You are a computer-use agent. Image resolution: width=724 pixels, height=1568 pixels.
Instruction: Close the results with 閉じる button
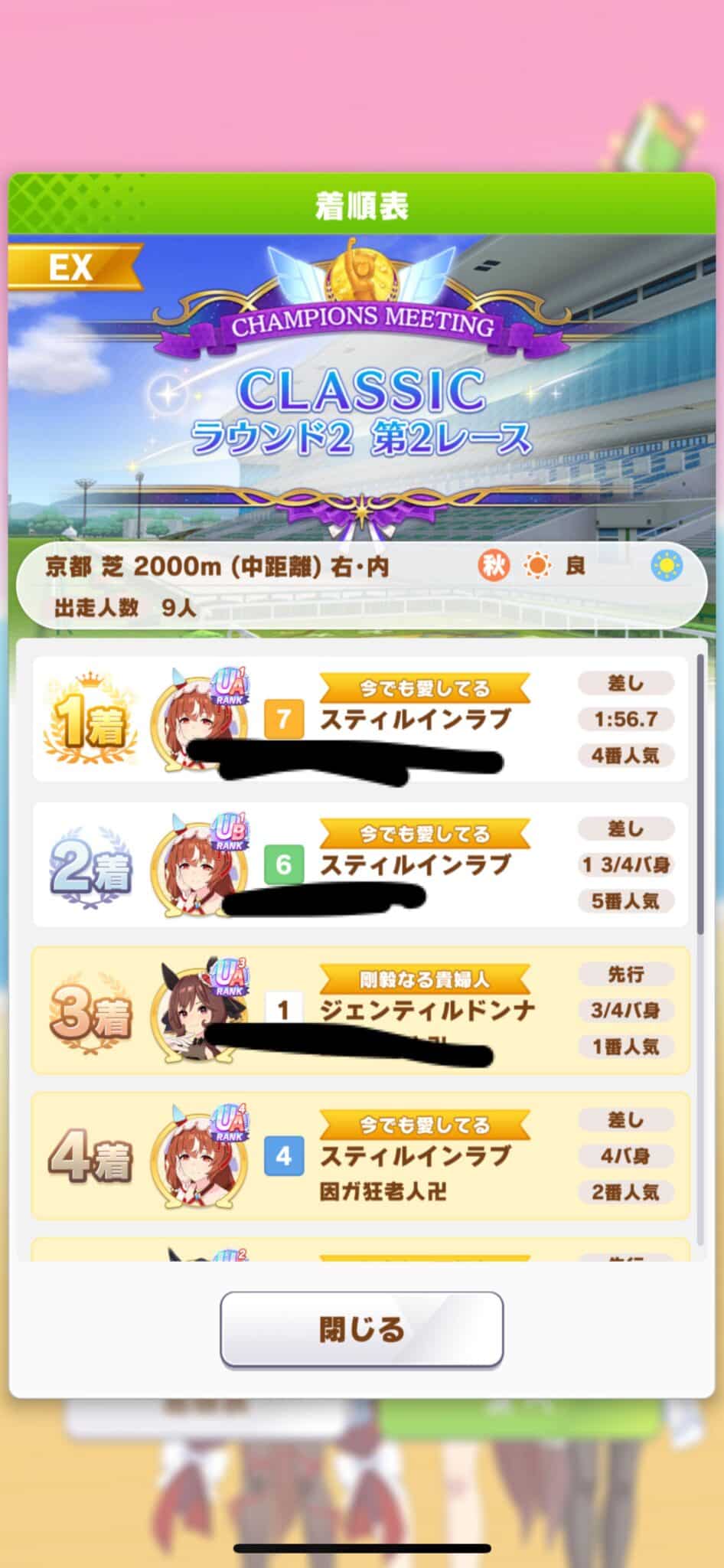click(361, 1328)
